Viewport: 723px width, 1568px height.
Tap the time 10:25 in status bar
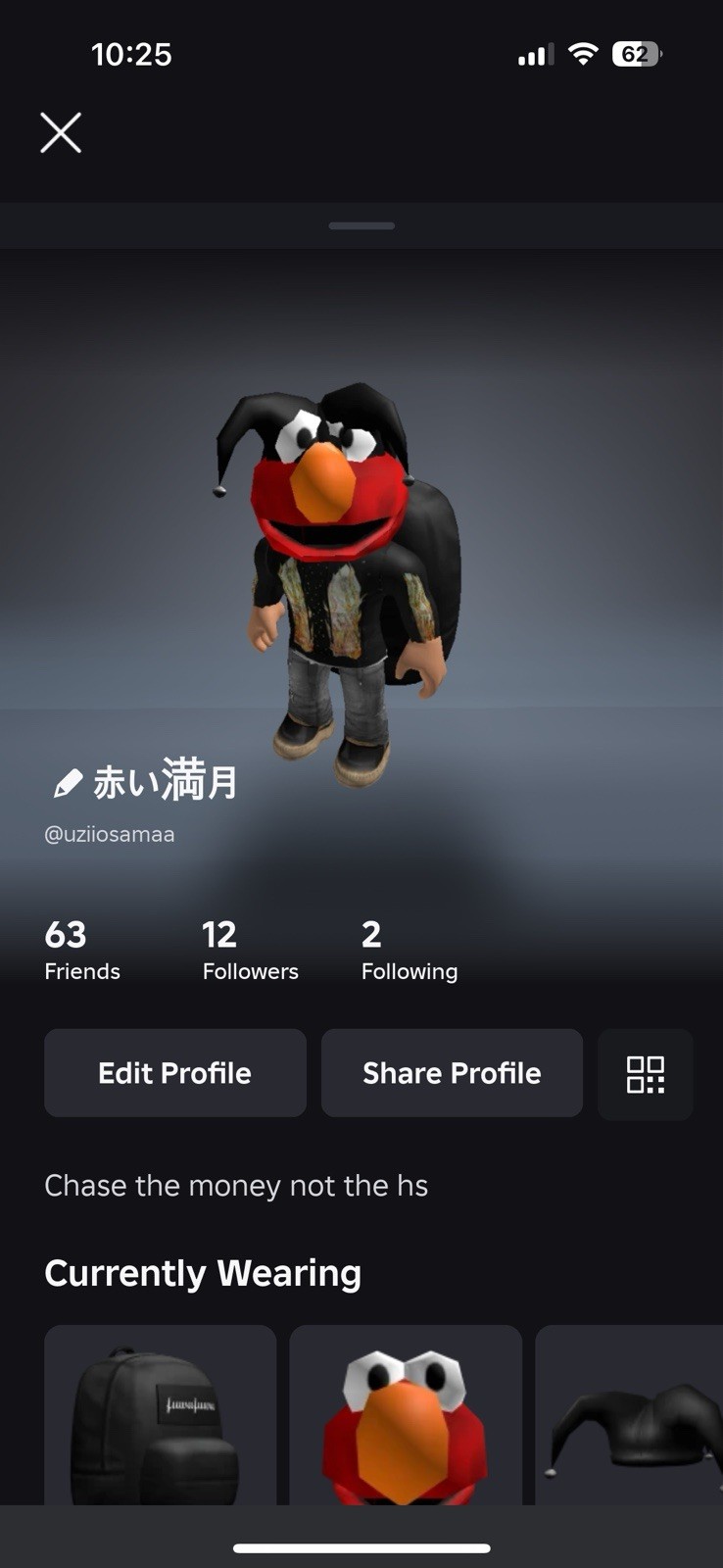pyautogui.click(x=132, y=54)
